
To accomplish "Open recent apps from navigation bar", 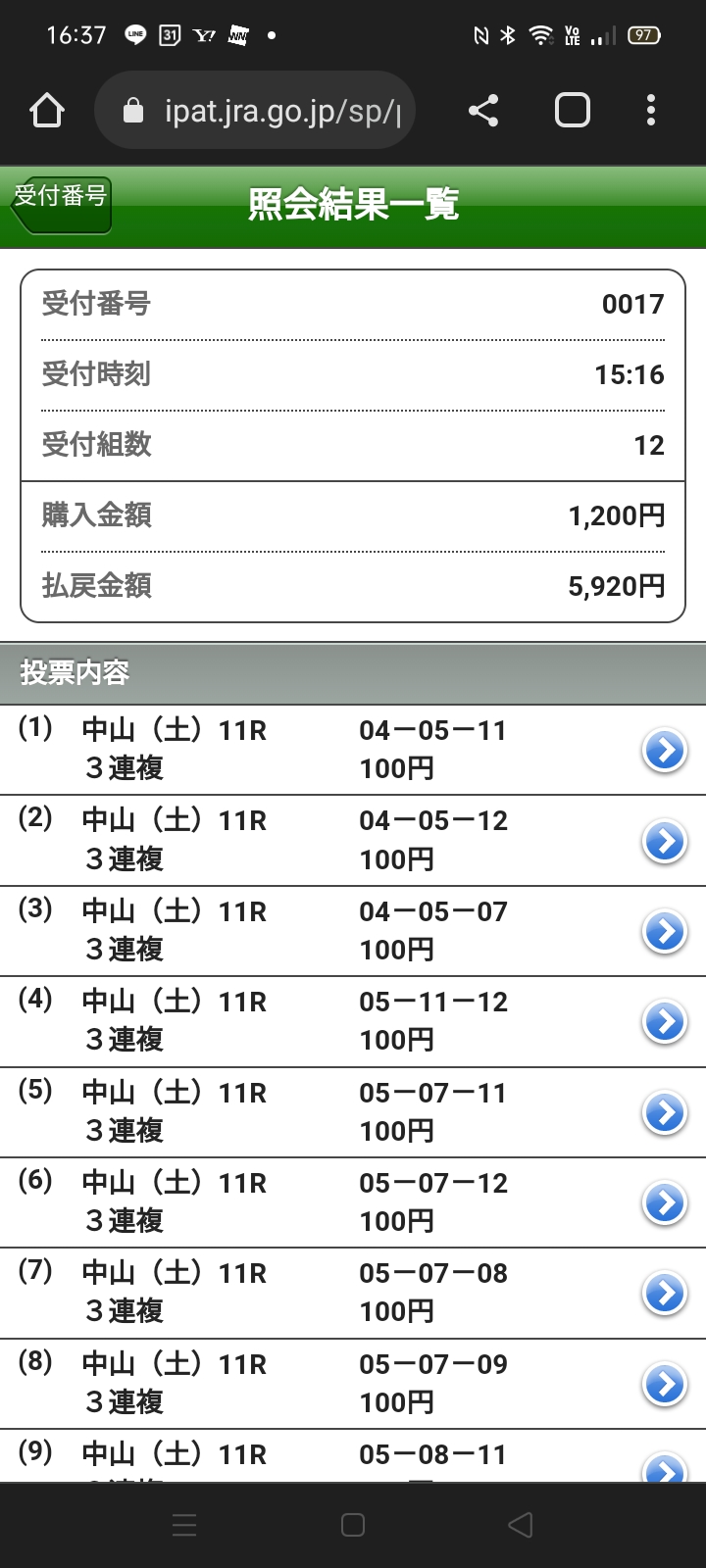I will [184, 1525].
